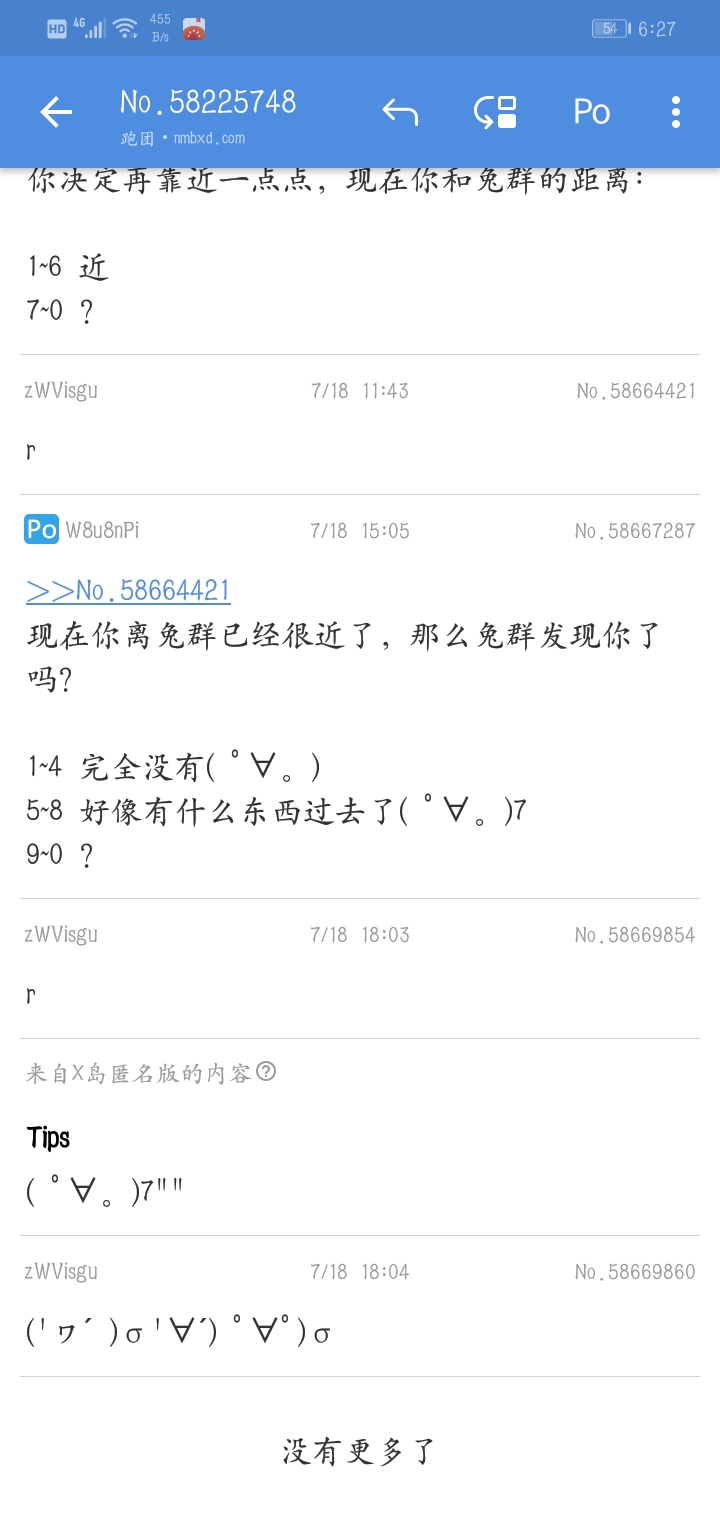Select the Po reply numbered No.58667287
The image size is (720, 1520).
pos(635,531)
